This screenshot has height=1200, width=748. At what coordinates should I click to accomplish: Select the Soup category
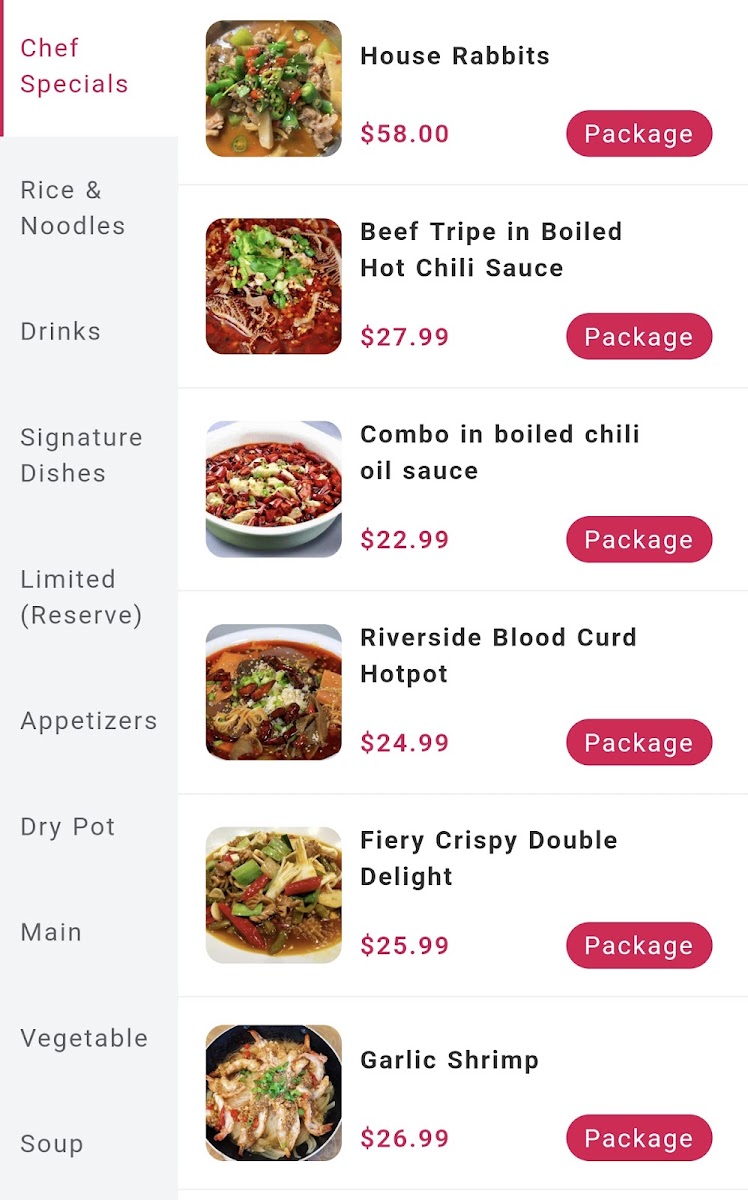pyautogui.click(x=88, y=1144)
